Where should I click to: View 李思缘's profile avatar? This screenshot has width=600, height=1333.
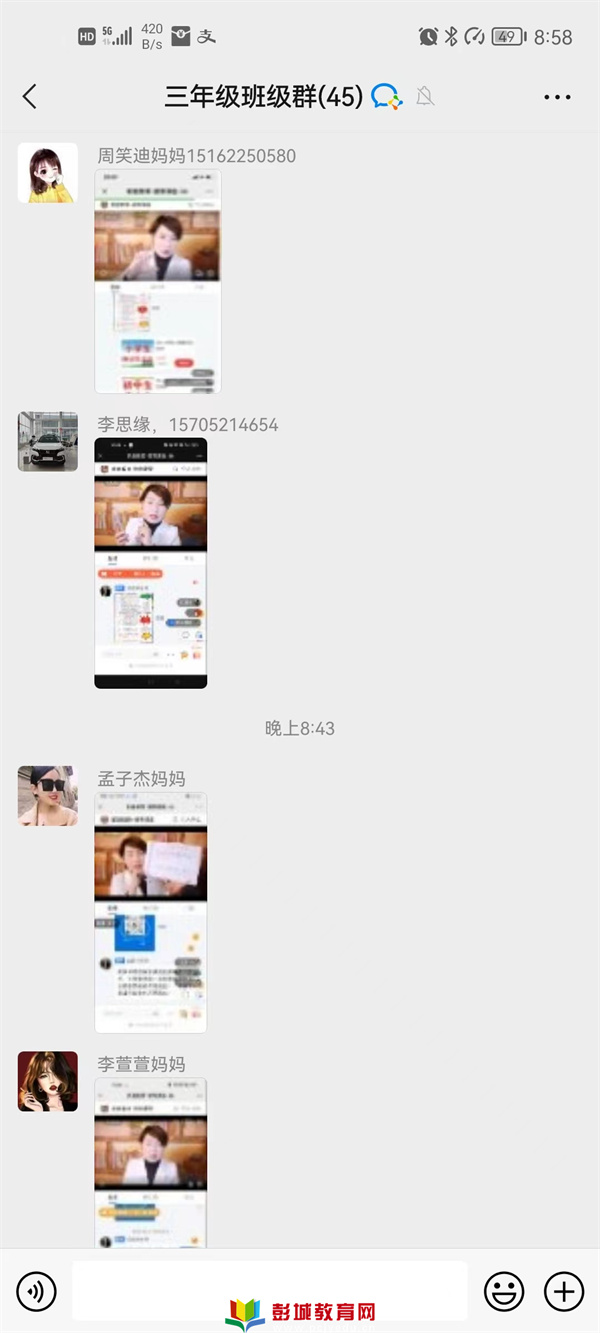48,441
